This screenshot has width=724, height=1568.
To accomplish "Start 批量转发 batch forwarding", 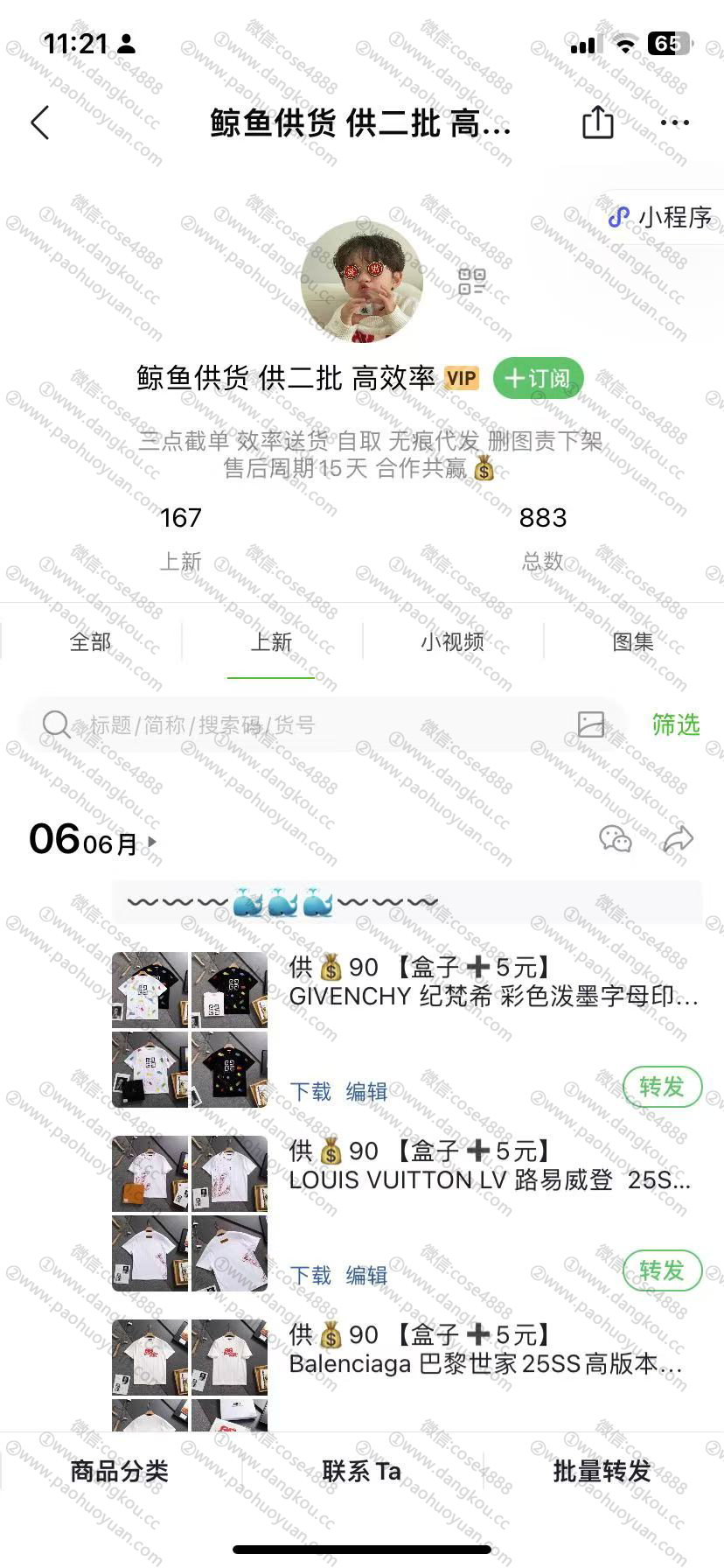I will (x=602, y=1472).
